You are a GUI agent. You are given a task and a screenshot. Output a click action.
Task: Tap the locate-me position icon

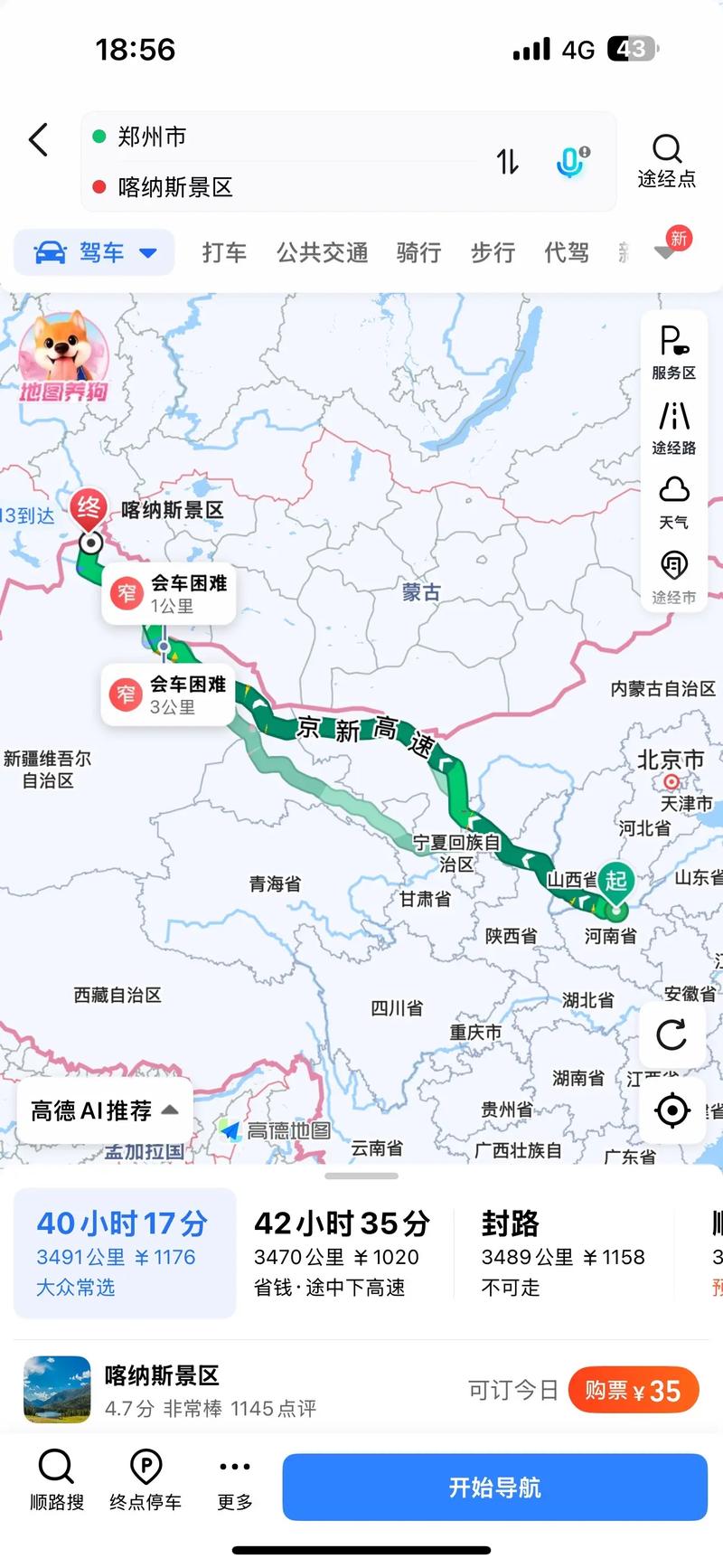pyautogui.click(x=671, y=1110)
